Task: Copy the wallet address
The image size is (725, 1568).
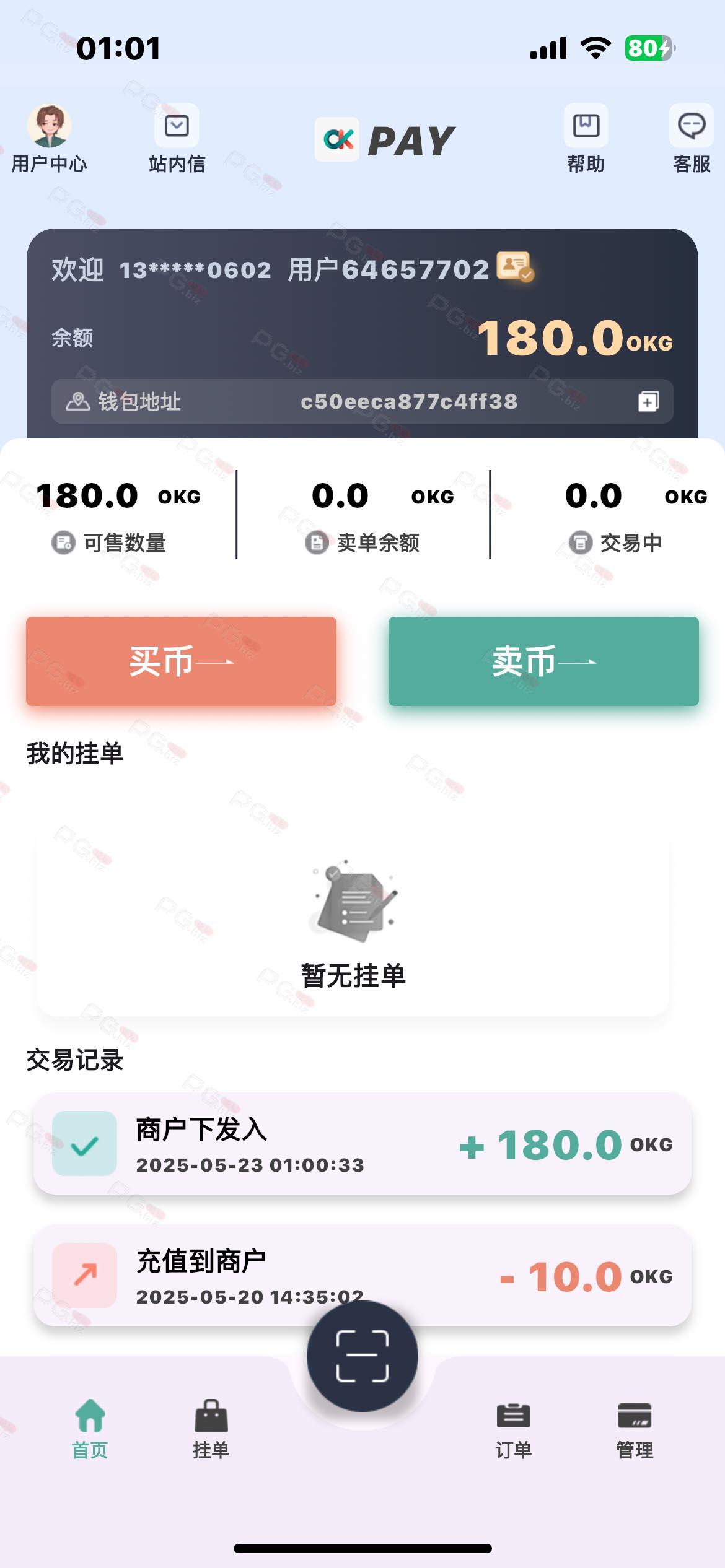Action: tap(648, 401)
